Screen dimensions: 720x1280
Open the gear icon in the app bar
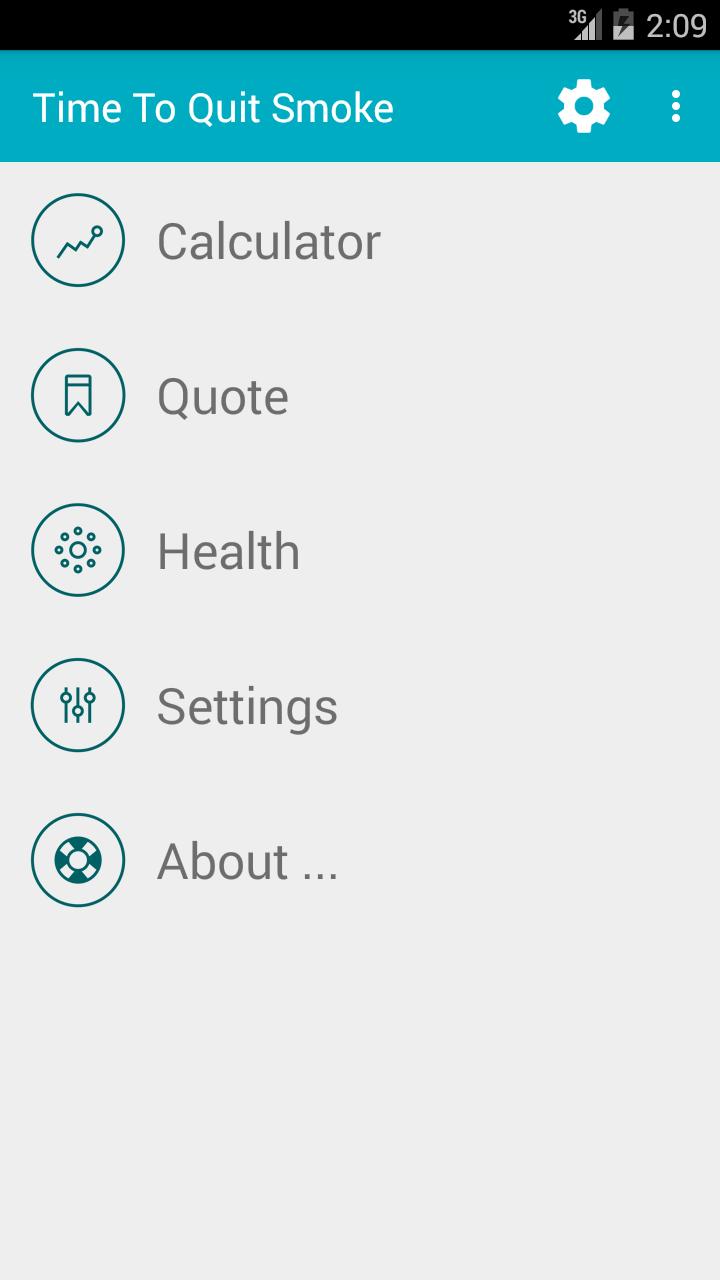pos(583,106)
